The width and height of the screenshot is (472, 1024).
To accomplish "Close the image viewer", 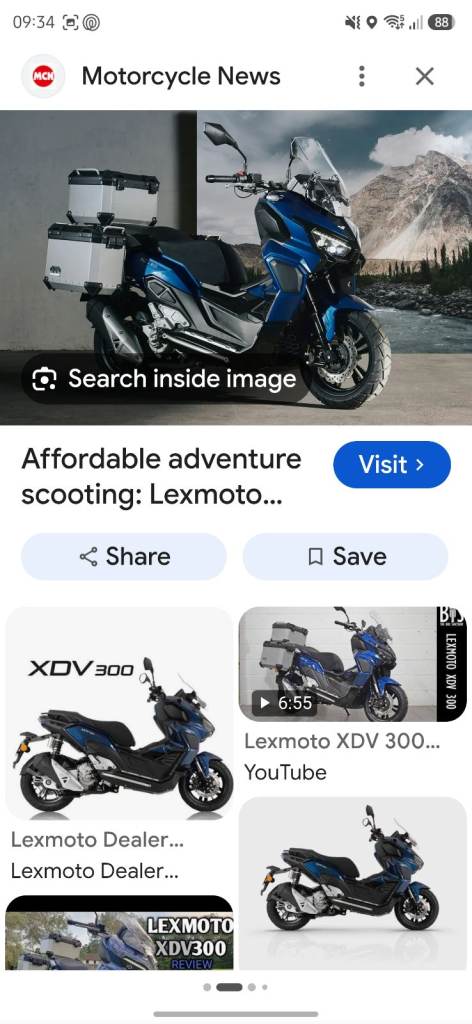I will pos(424,76).
